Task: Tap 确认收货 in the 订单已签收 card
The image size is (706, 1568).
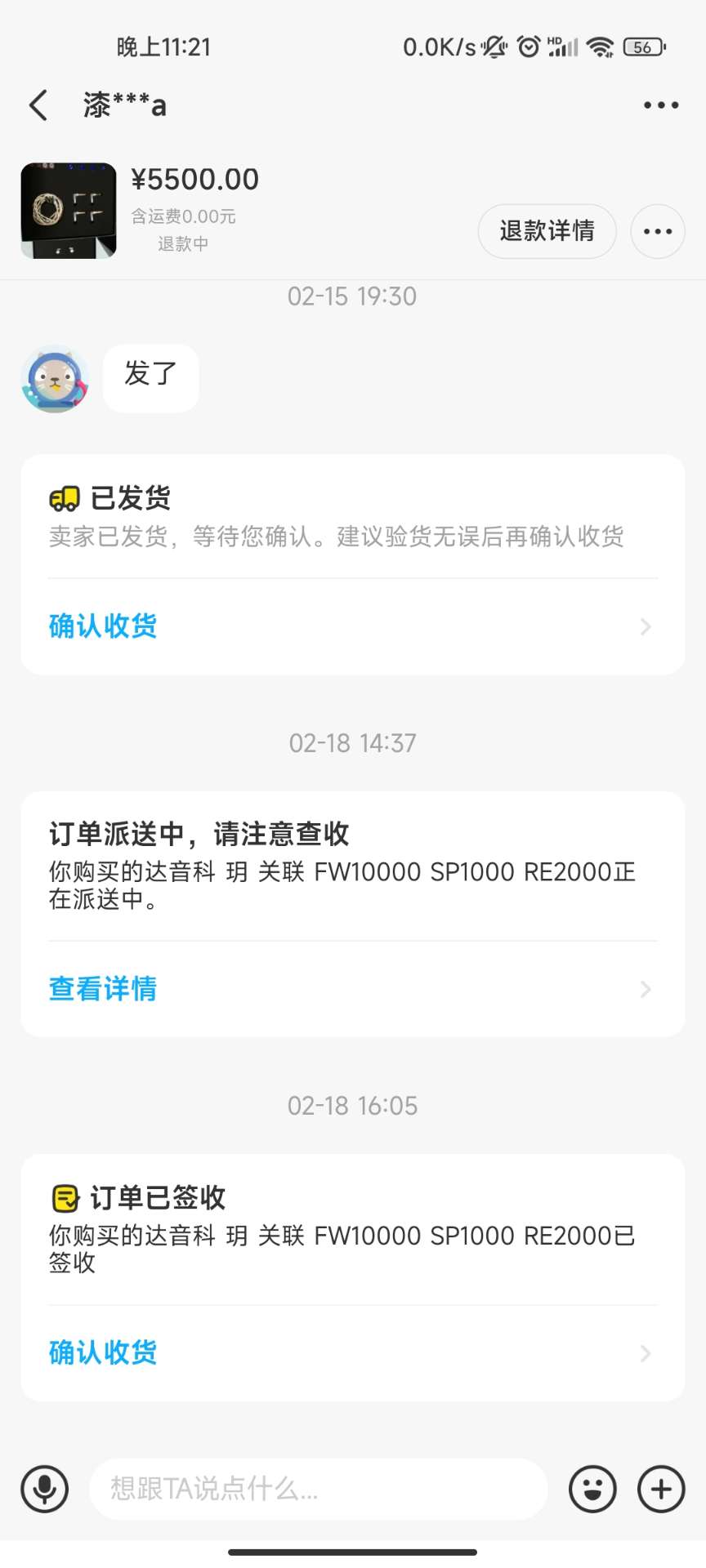Action: pos(103,1353)
